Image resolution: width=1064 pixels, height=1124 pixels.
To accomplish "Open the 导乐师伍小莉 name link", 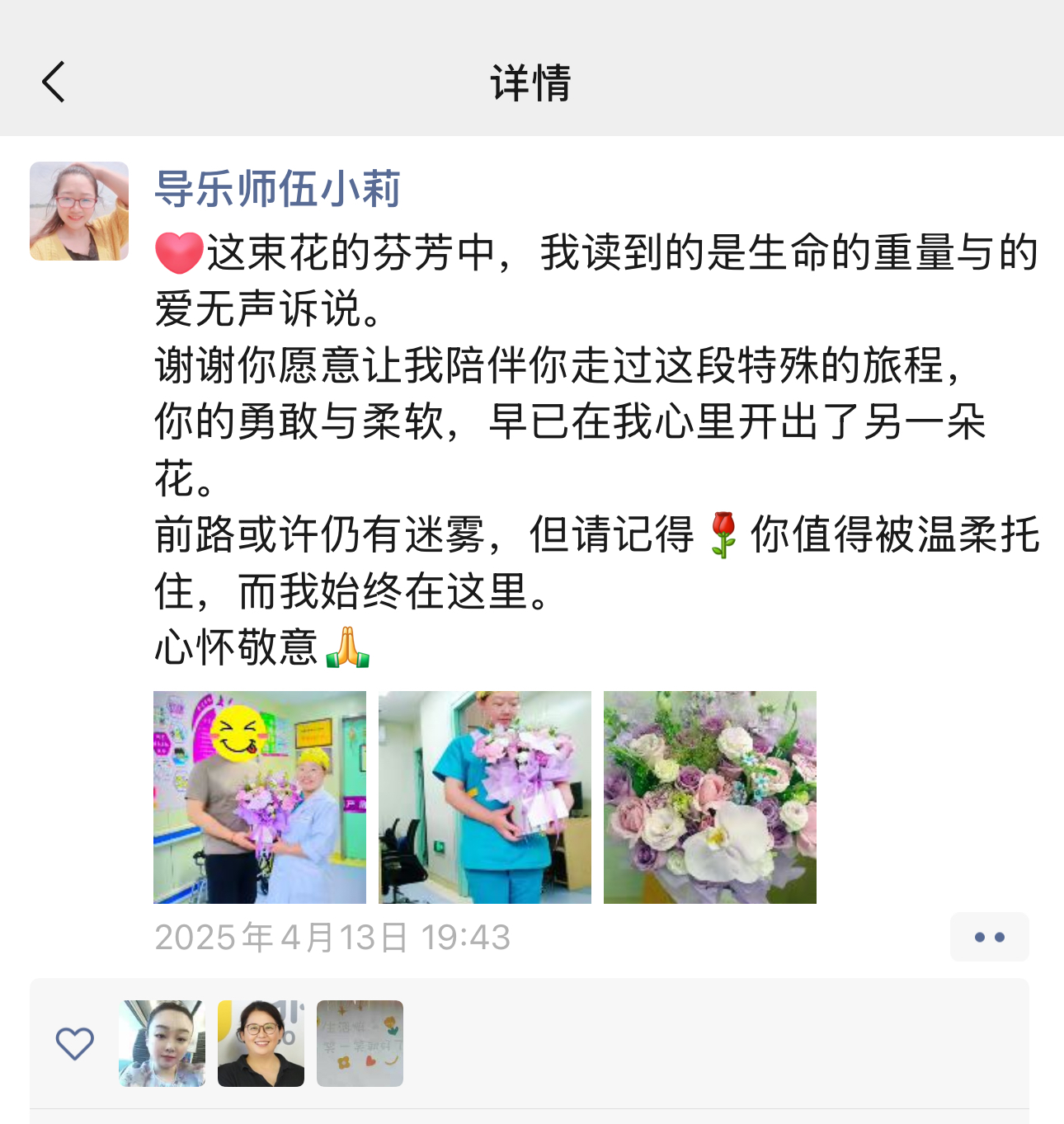I will tap(277, 189).
